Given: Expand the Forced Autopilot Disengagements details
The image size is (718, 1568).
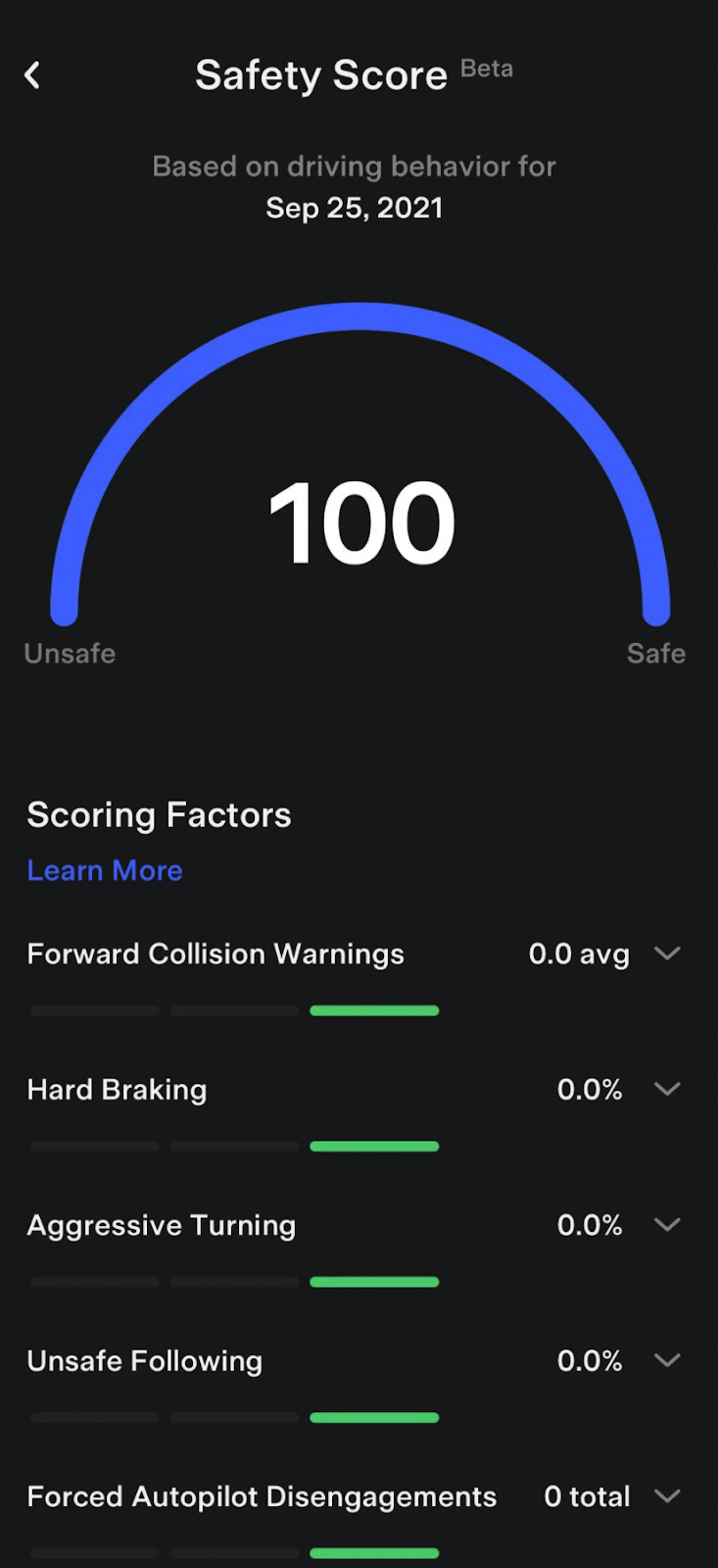Looking at the screenshot, I should tap(667, 1496).
